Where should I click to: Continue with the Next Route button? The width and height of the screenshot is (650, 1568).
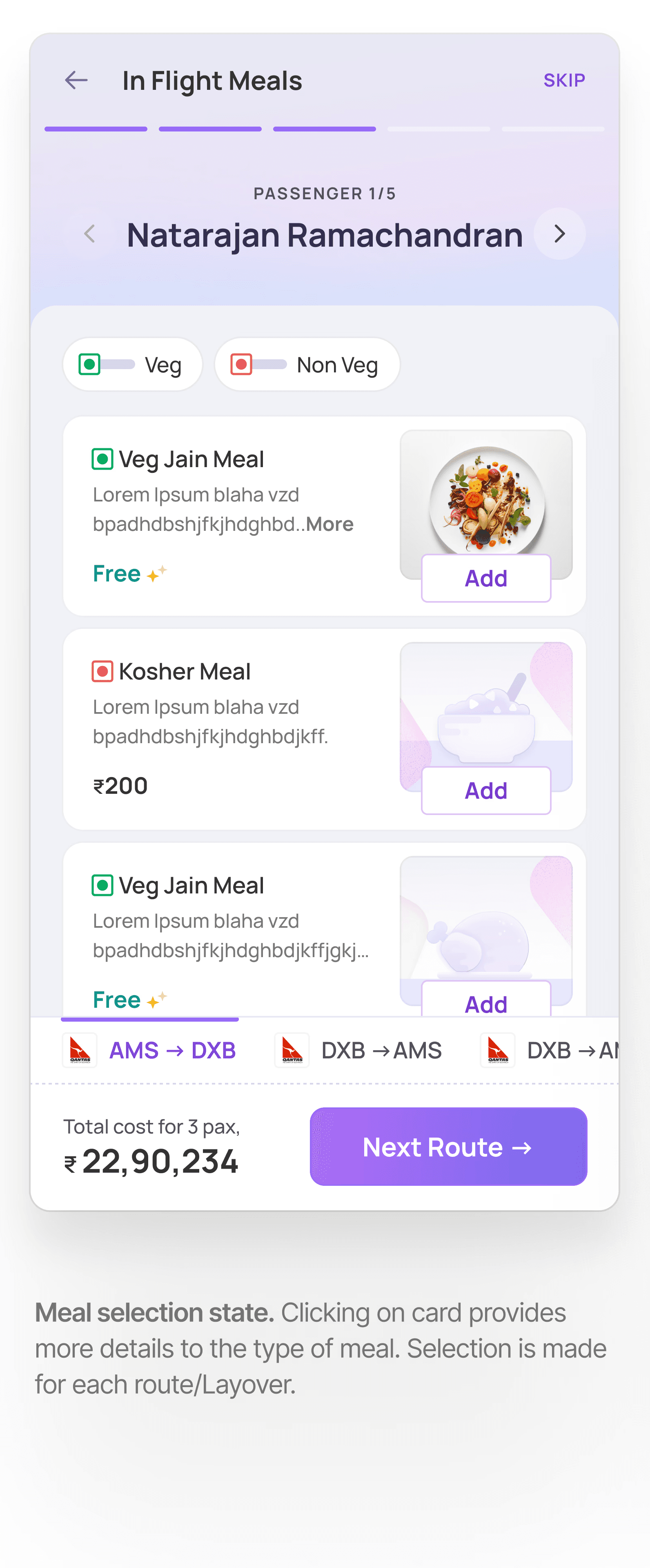[x=448, y=1147]
